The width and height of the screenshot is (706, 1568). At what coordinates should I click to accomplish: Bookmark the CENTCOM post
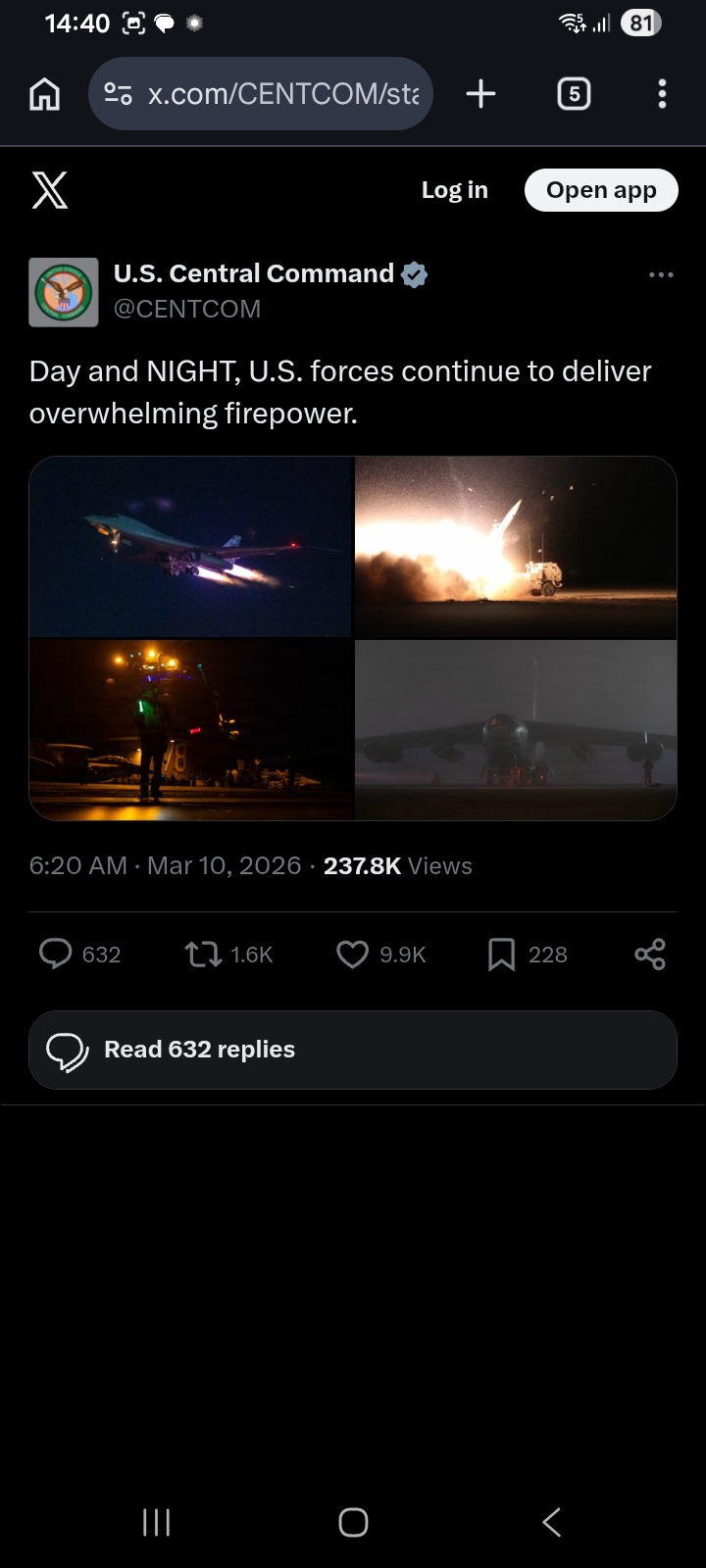(x=501, y=954)
